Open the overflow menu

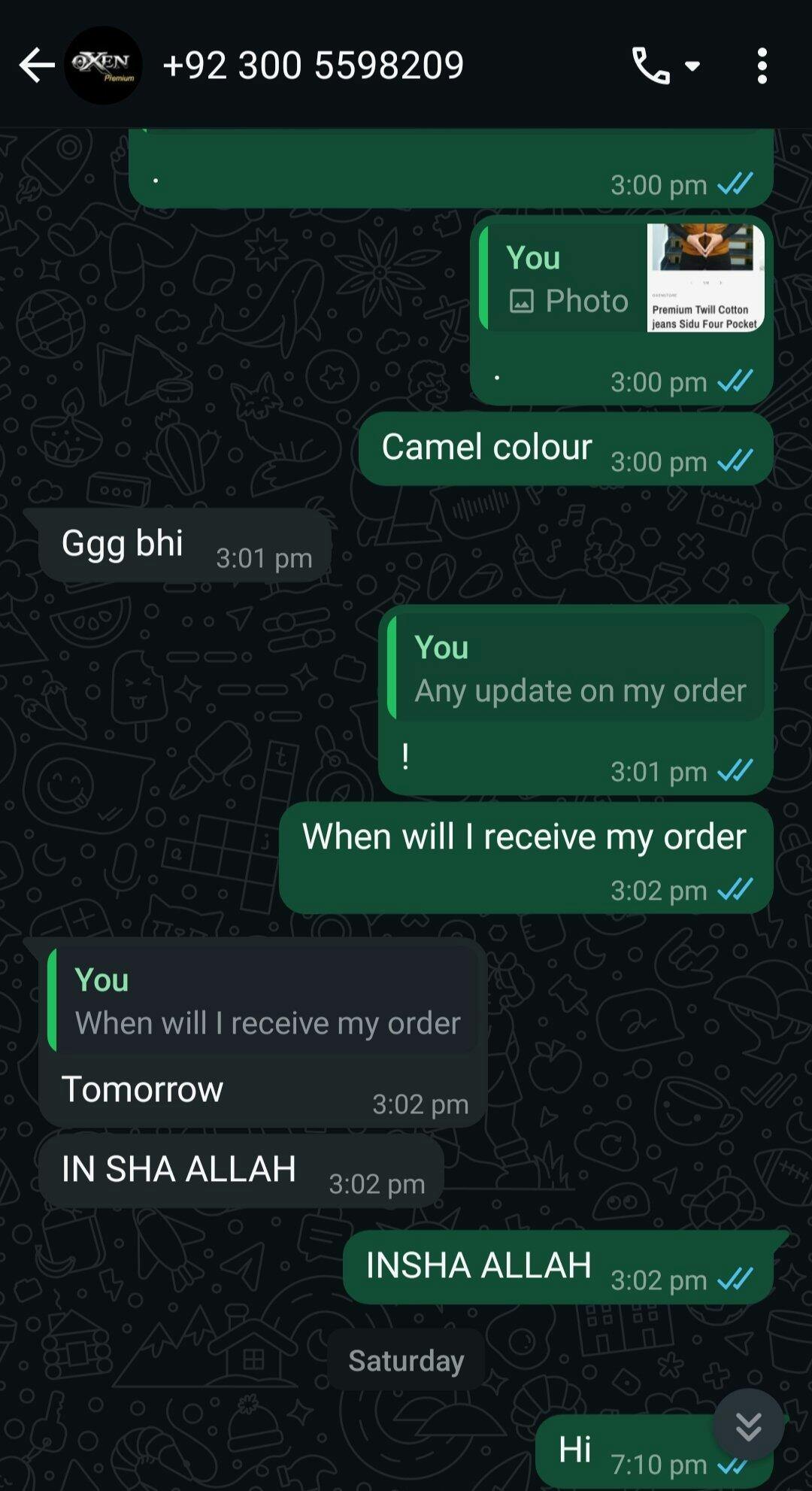(x=762, y=66)
